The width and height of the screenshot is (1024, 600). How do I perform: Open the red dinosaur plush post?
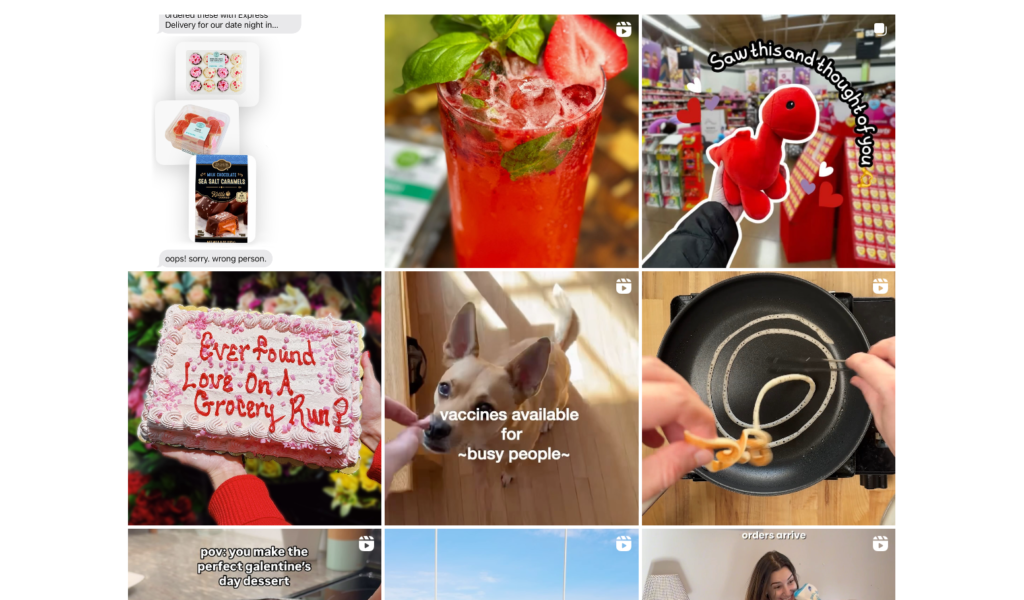click(x=768, y=141)
